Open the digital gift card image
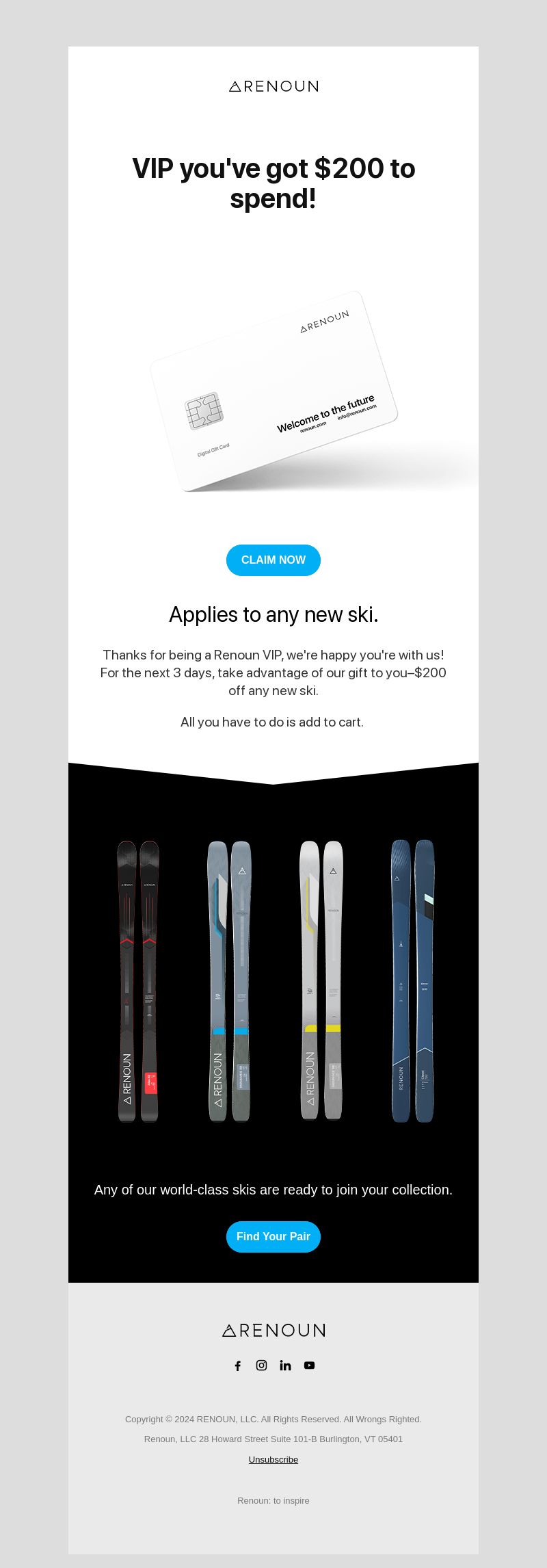 pyautogui.click(x=273, y=391)
